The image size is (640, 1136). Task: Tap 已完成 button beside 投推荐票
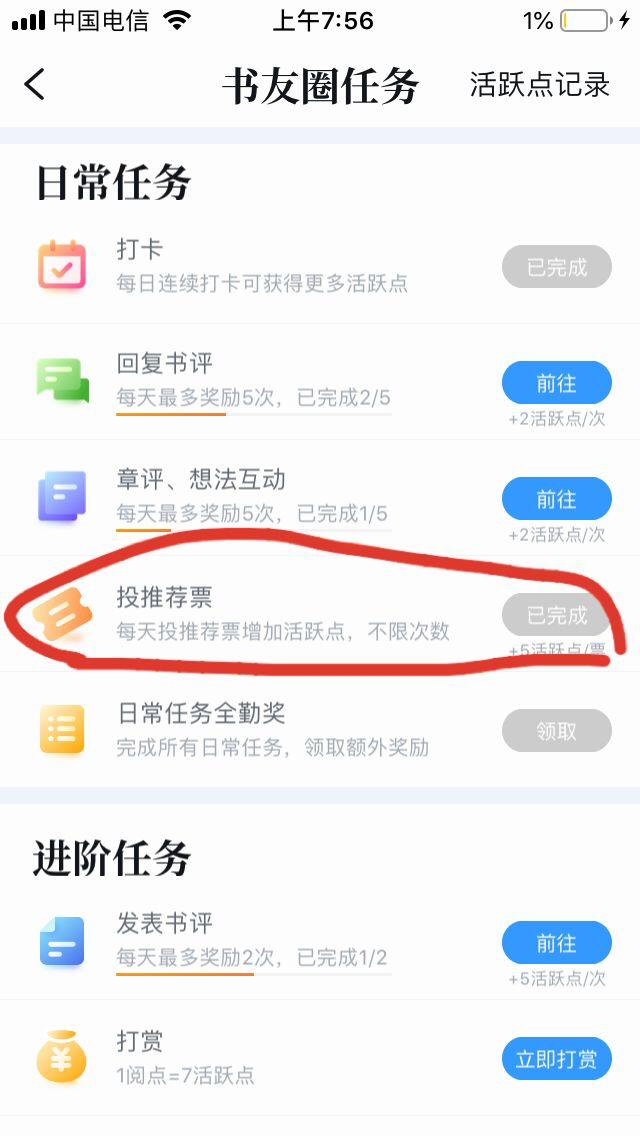pyautogui.click(x=557, y=614)
